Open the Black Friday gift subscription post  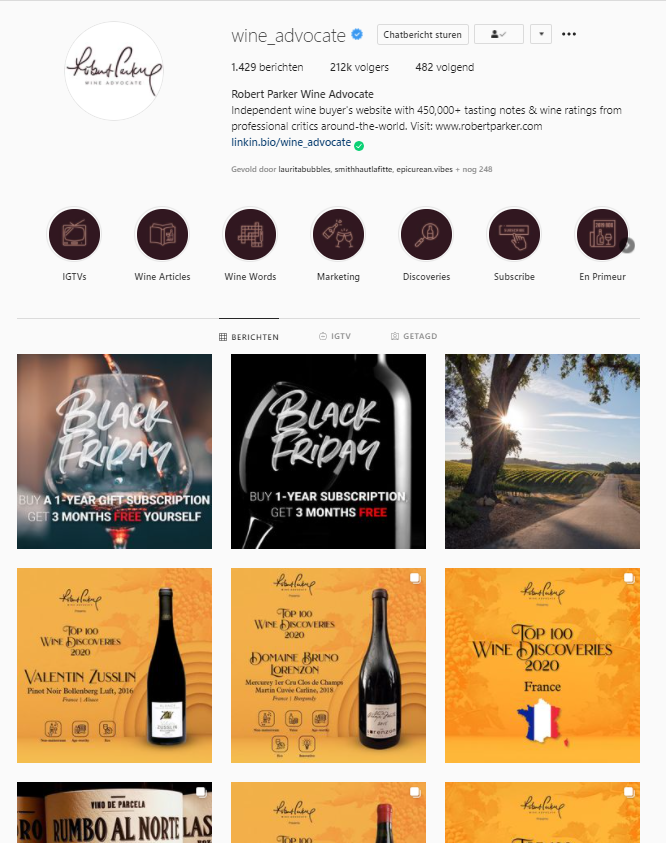[x=114, y=451]
